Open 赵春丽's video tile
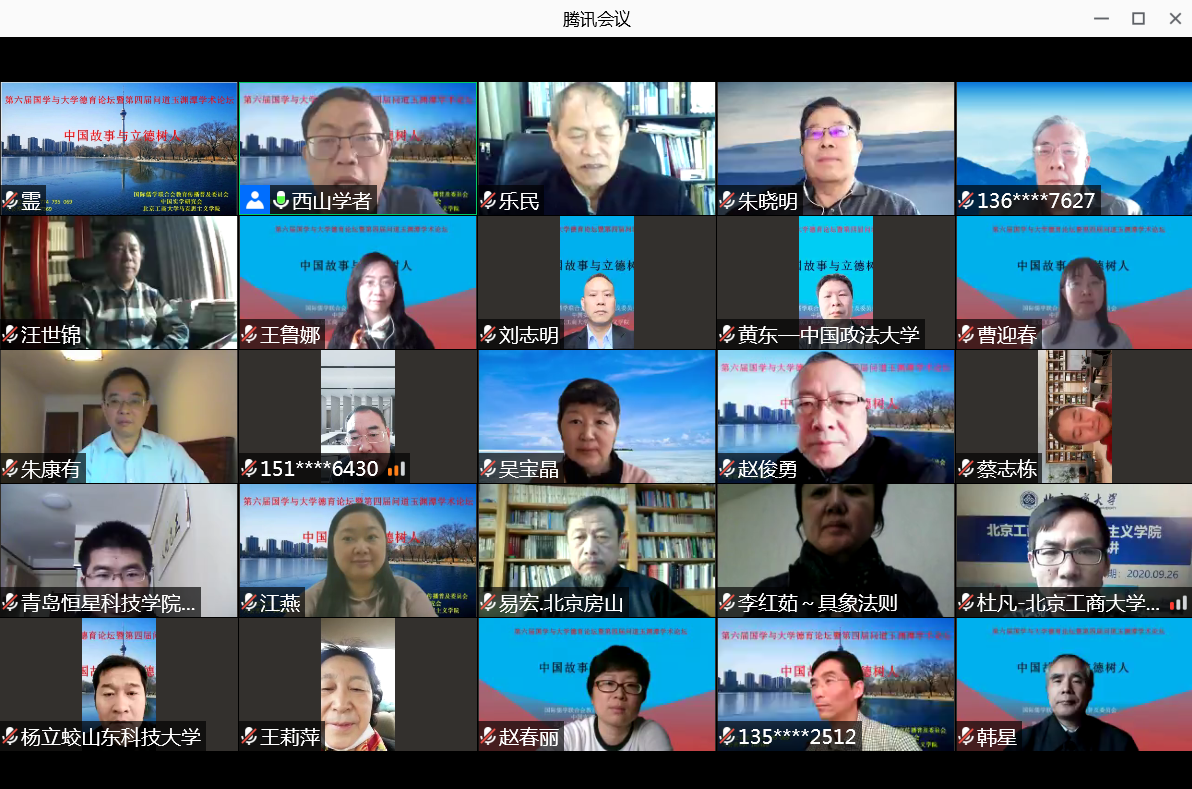Screen dimensions: 1192x789 click(x=596, y=684)
